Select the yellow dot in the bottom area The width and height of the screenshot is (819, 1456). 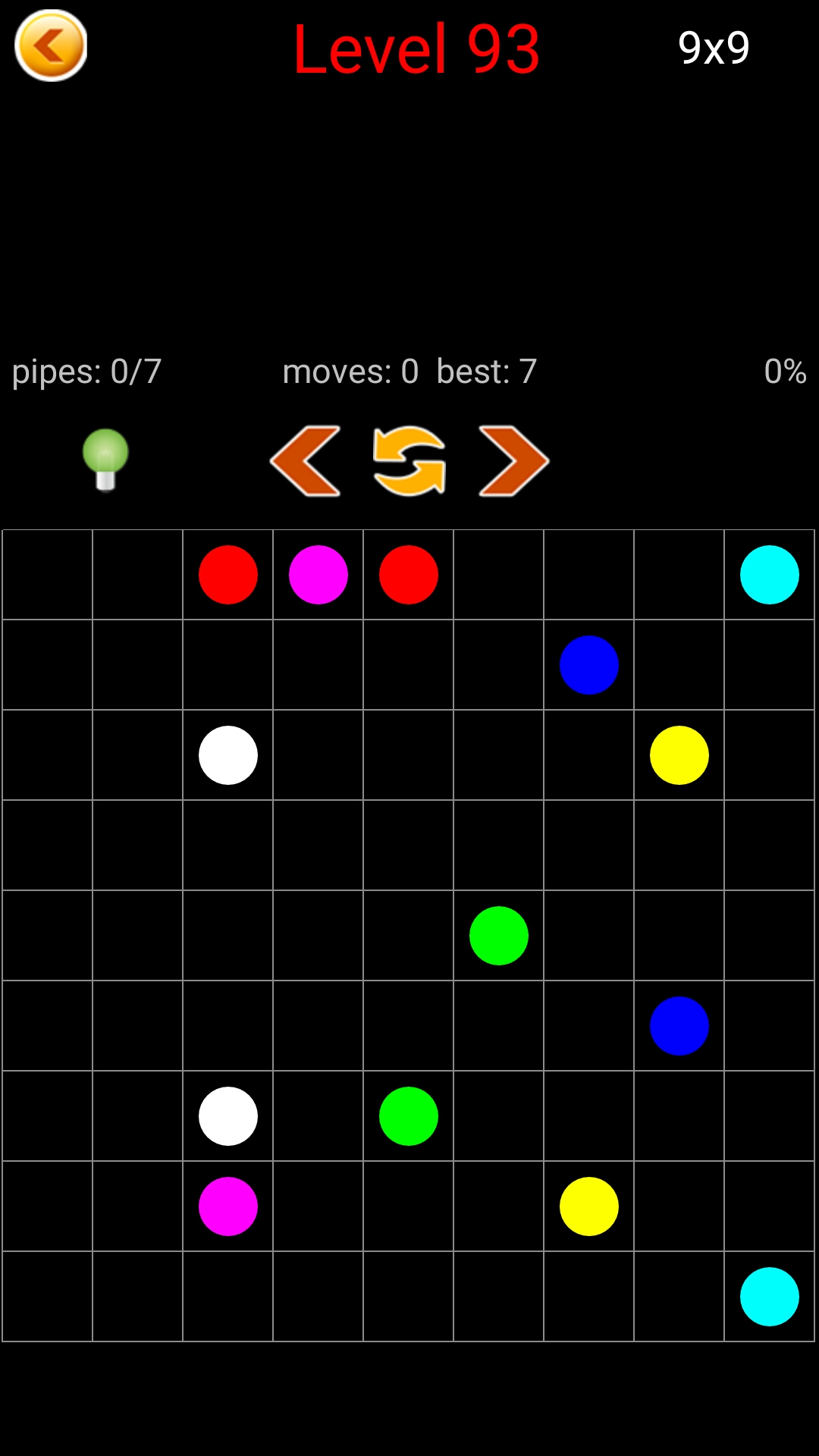[589, 1207]
